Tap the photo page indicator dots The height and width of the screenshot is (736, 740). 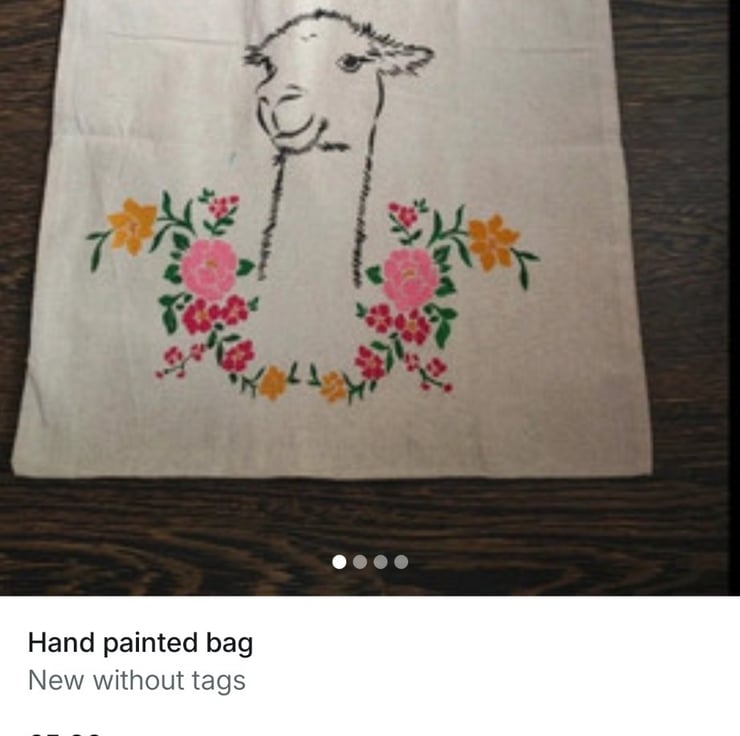coord(370,562)
